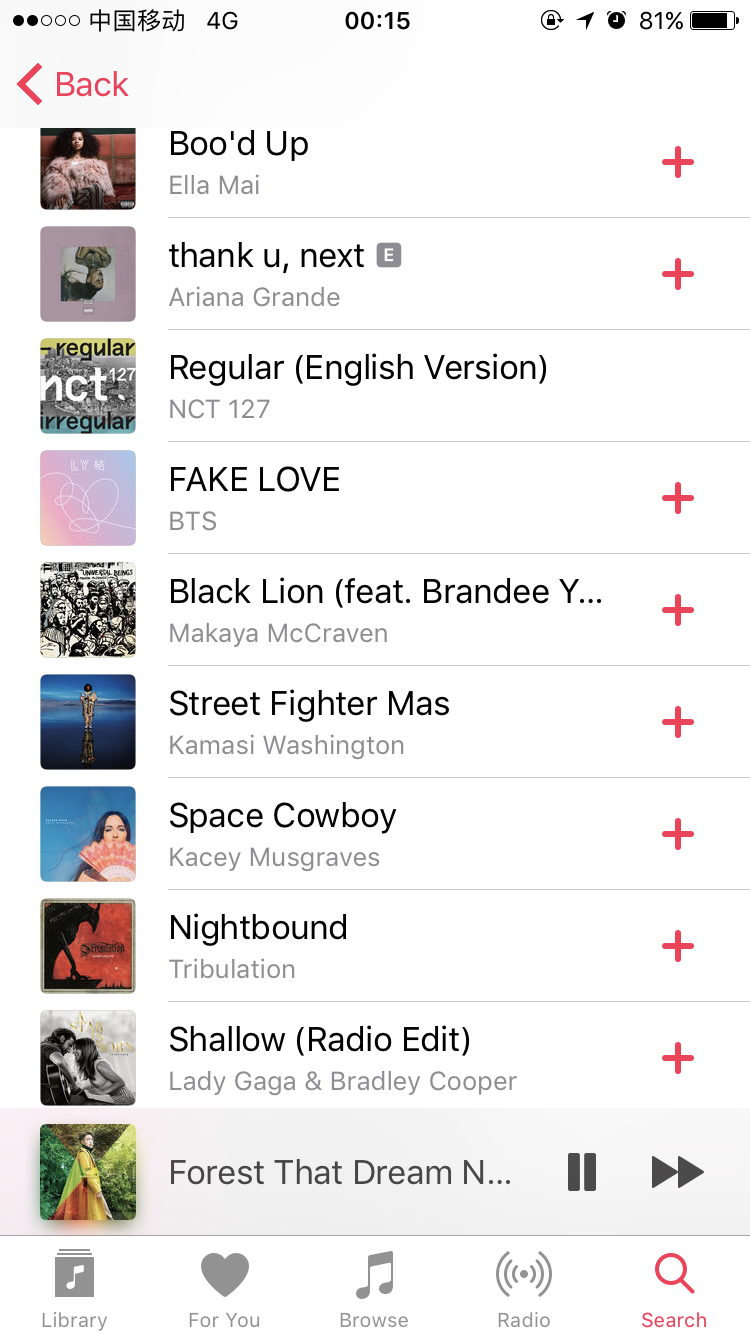Add Boo'd Up to library

(x=677, y=162)
